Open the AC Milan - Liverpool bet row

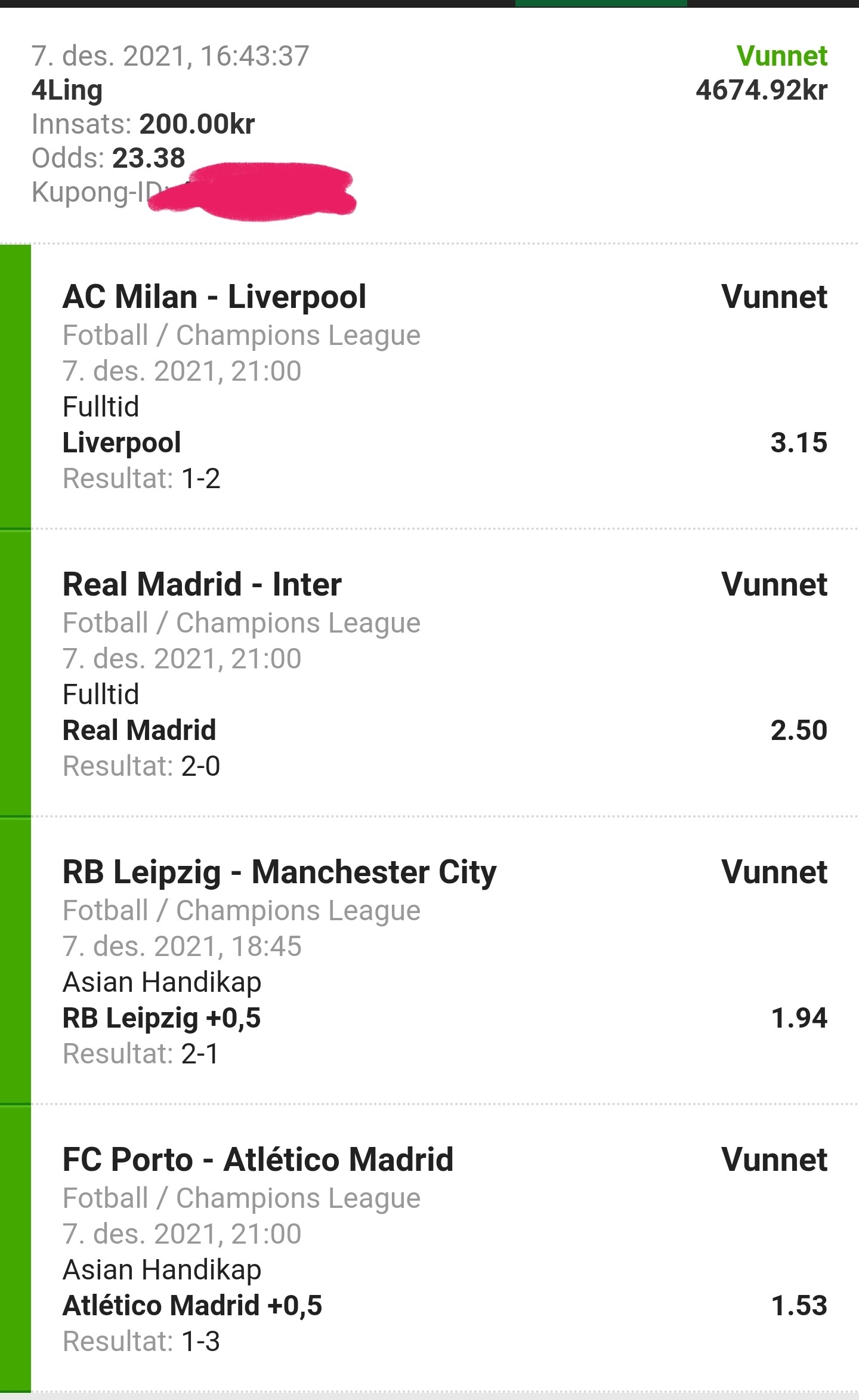429,386
